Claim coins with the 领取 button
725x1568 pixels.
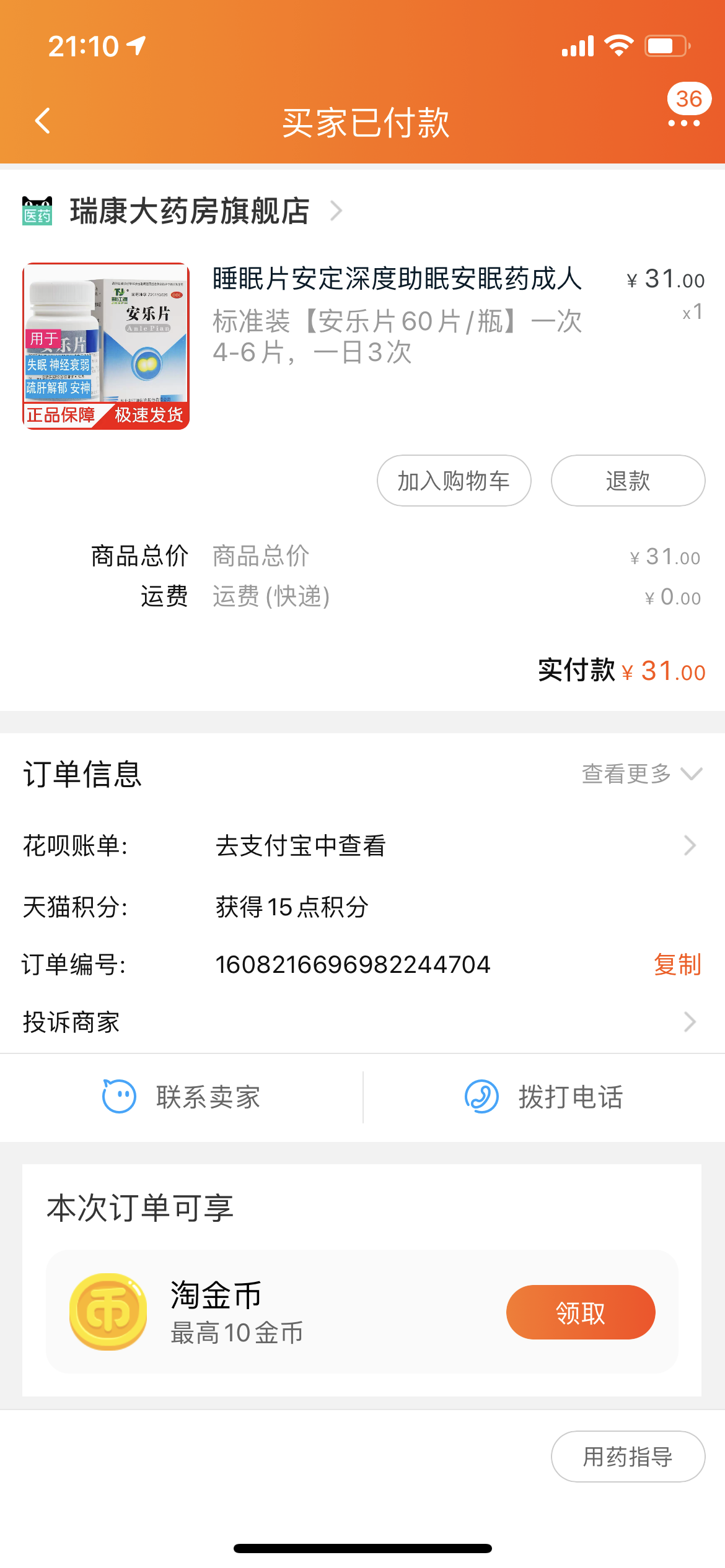[x=580, y=1312]
